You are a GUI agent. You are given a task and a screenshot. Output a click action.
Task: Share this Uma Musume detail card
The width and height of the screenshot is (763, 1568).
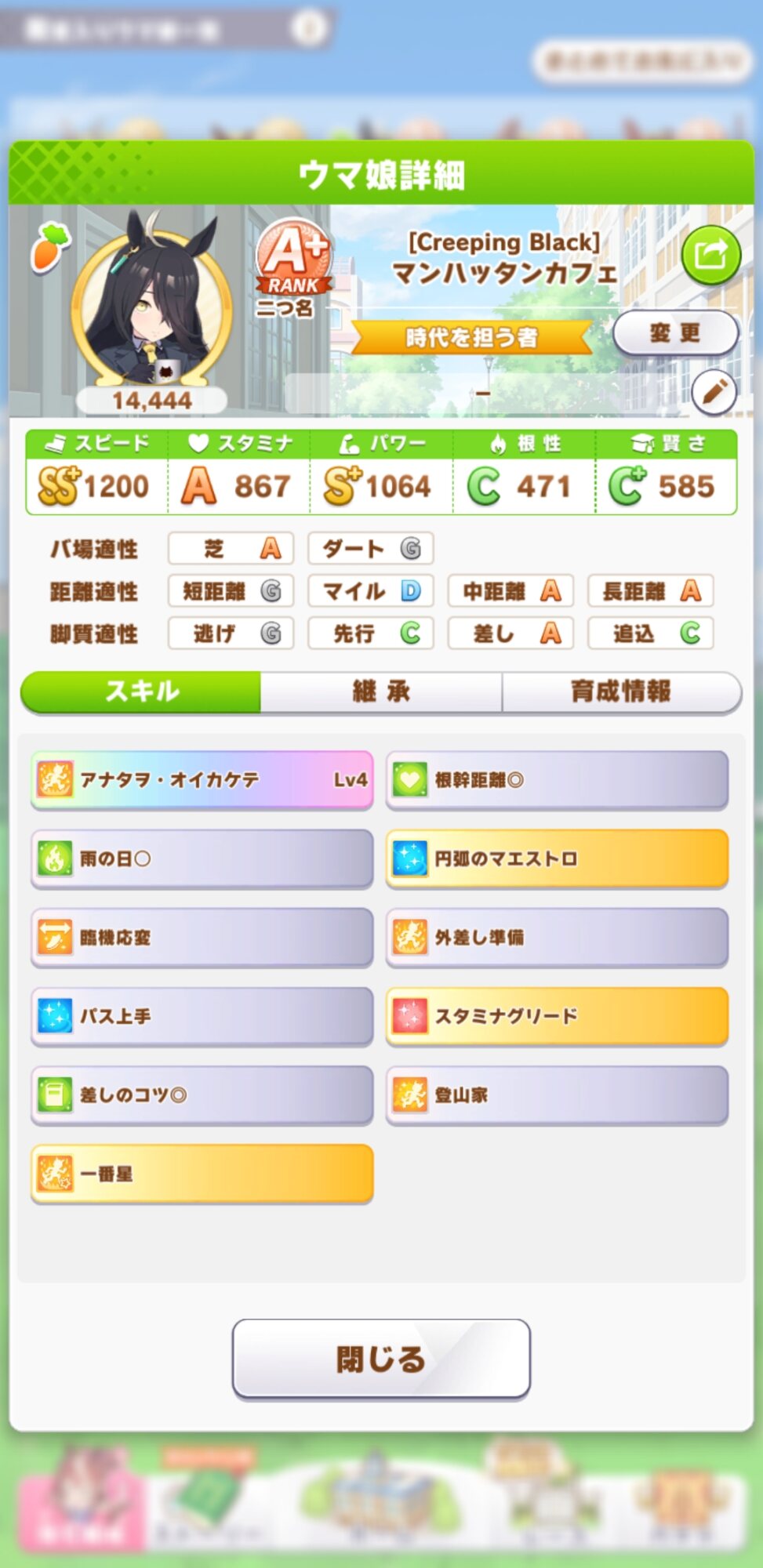[x=710, y=256]
